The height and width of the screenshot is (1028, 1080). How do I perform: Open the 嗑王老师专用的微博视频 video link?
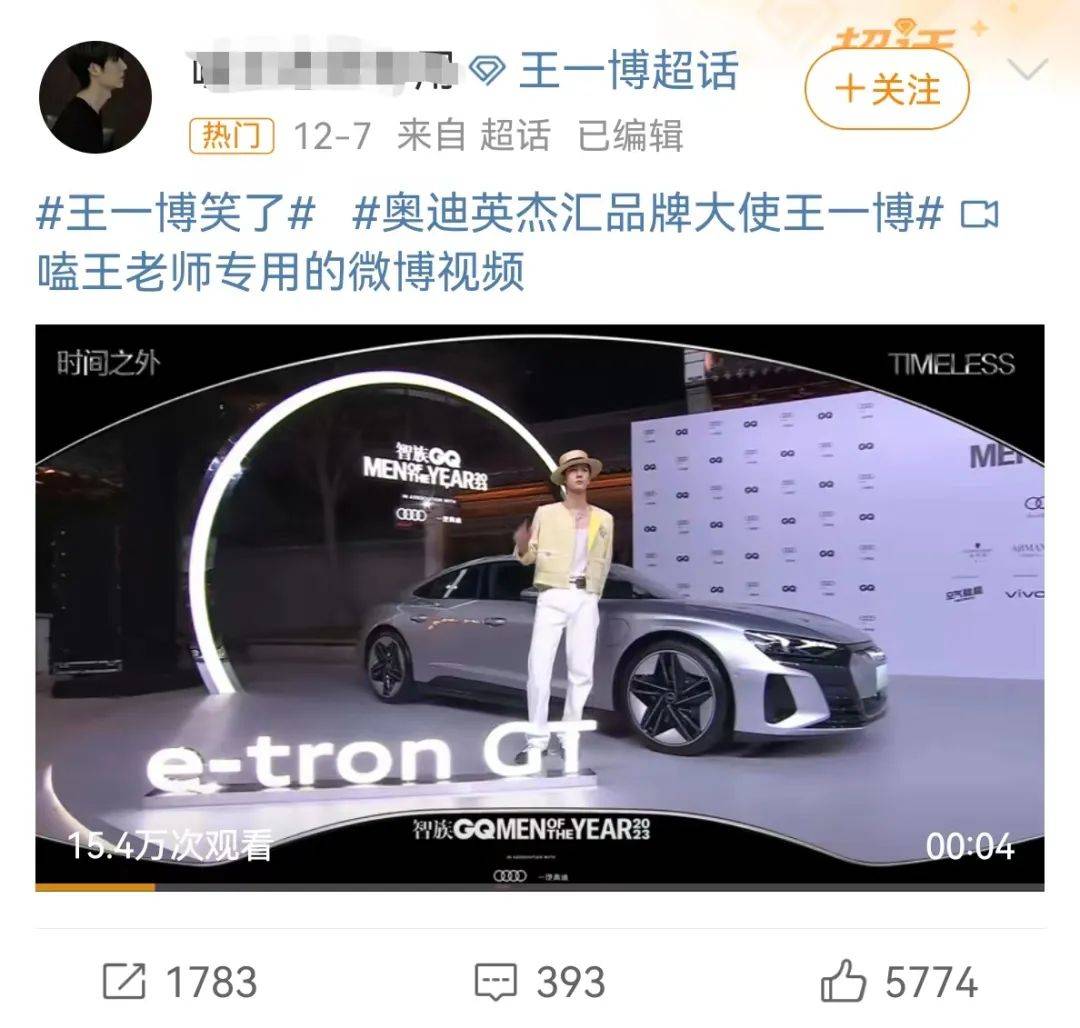click(x=282, y=271)
